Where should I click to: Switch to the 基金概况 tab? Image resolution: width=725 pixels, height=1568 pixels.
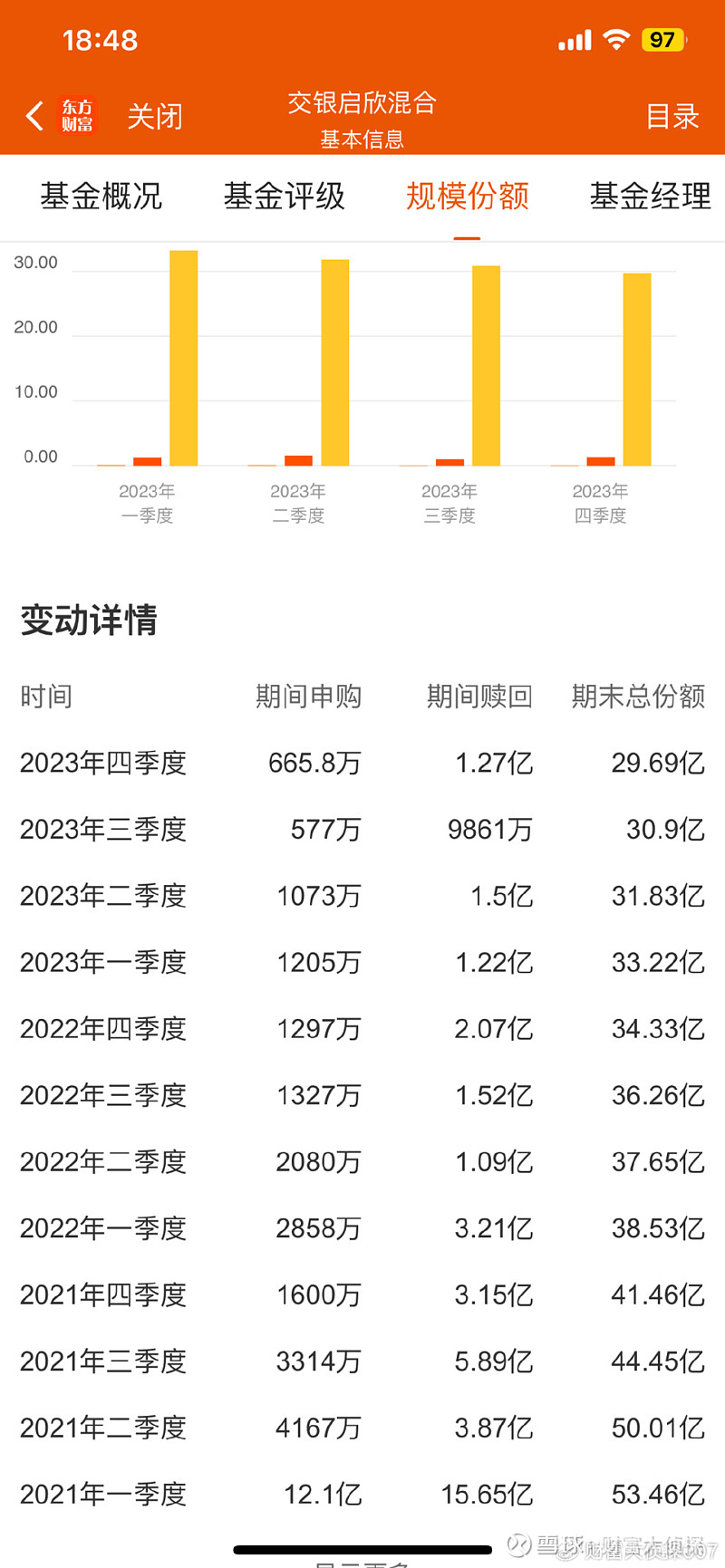(101, 197)
